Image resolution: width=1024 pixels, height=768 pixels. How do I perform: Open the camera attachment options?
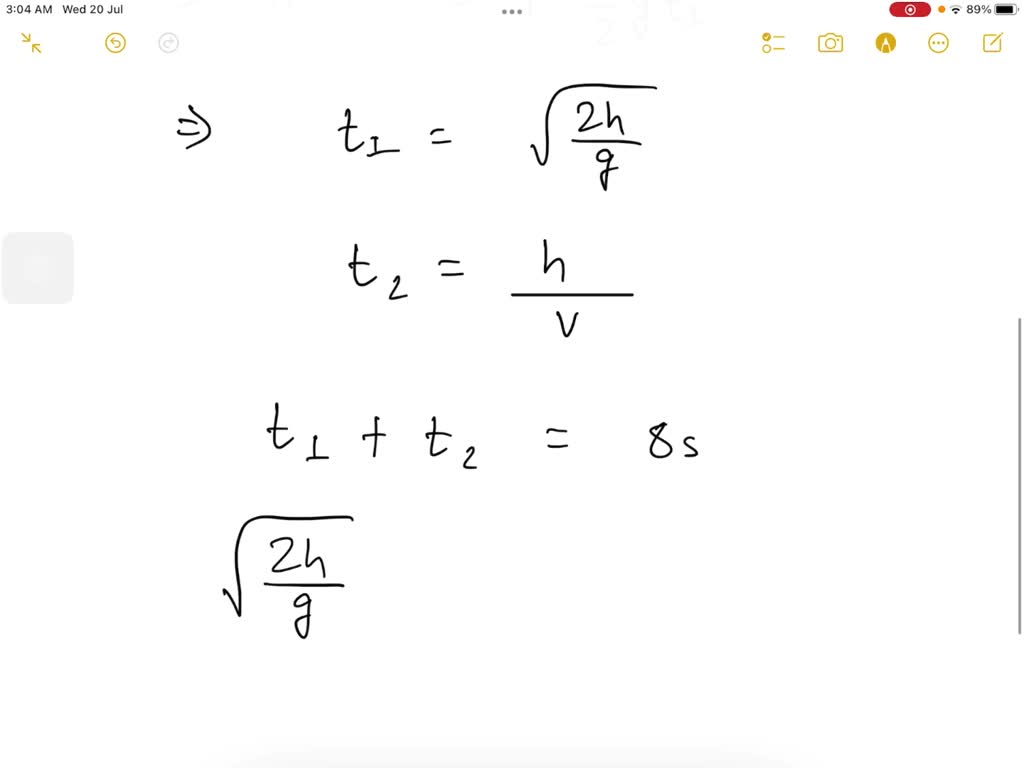pyautogui.click(x=830, y=43)
